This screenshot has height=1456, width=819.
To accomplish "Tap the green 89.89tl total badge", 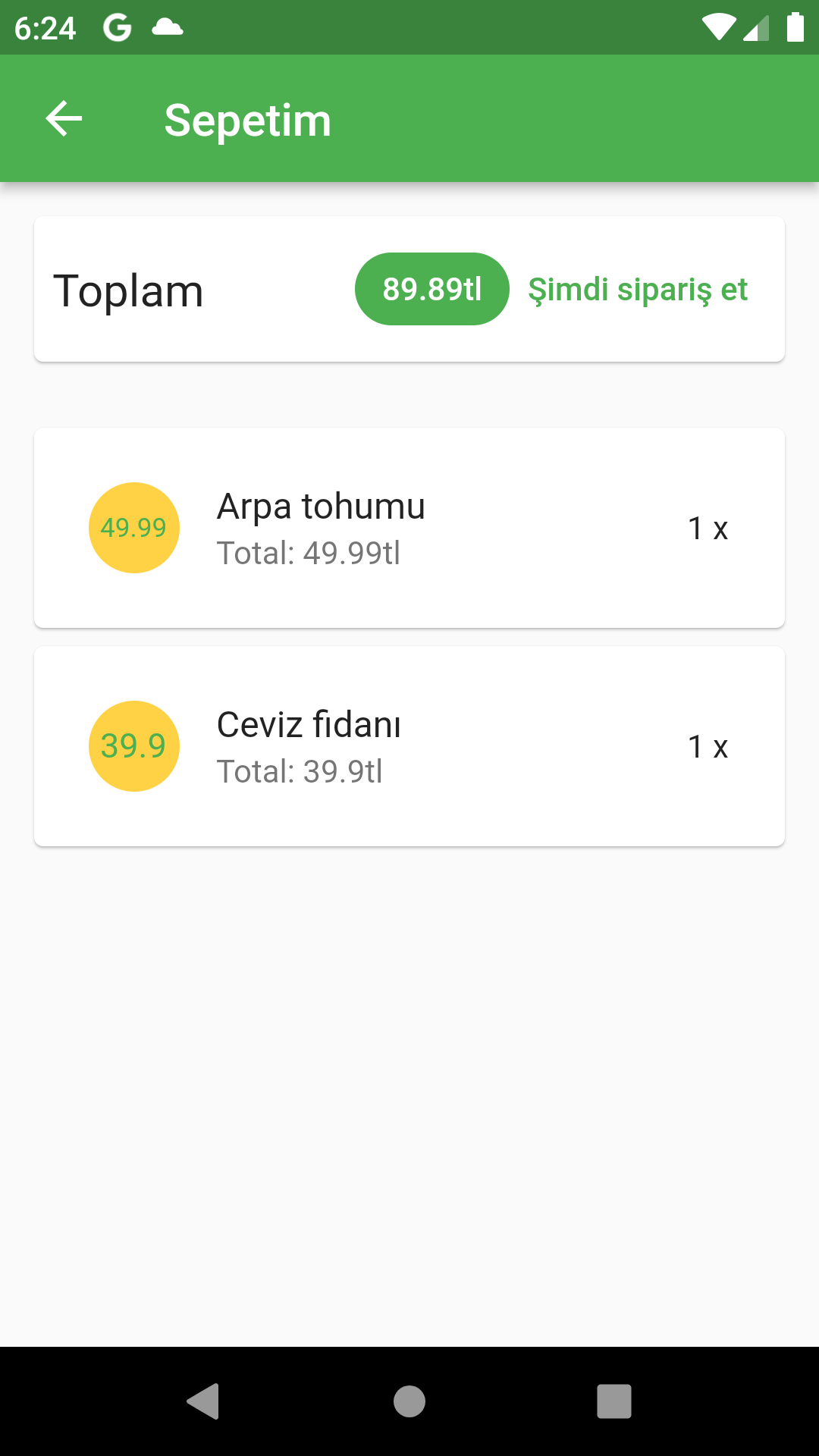I will pyautogui.click(x=431, y=288).
